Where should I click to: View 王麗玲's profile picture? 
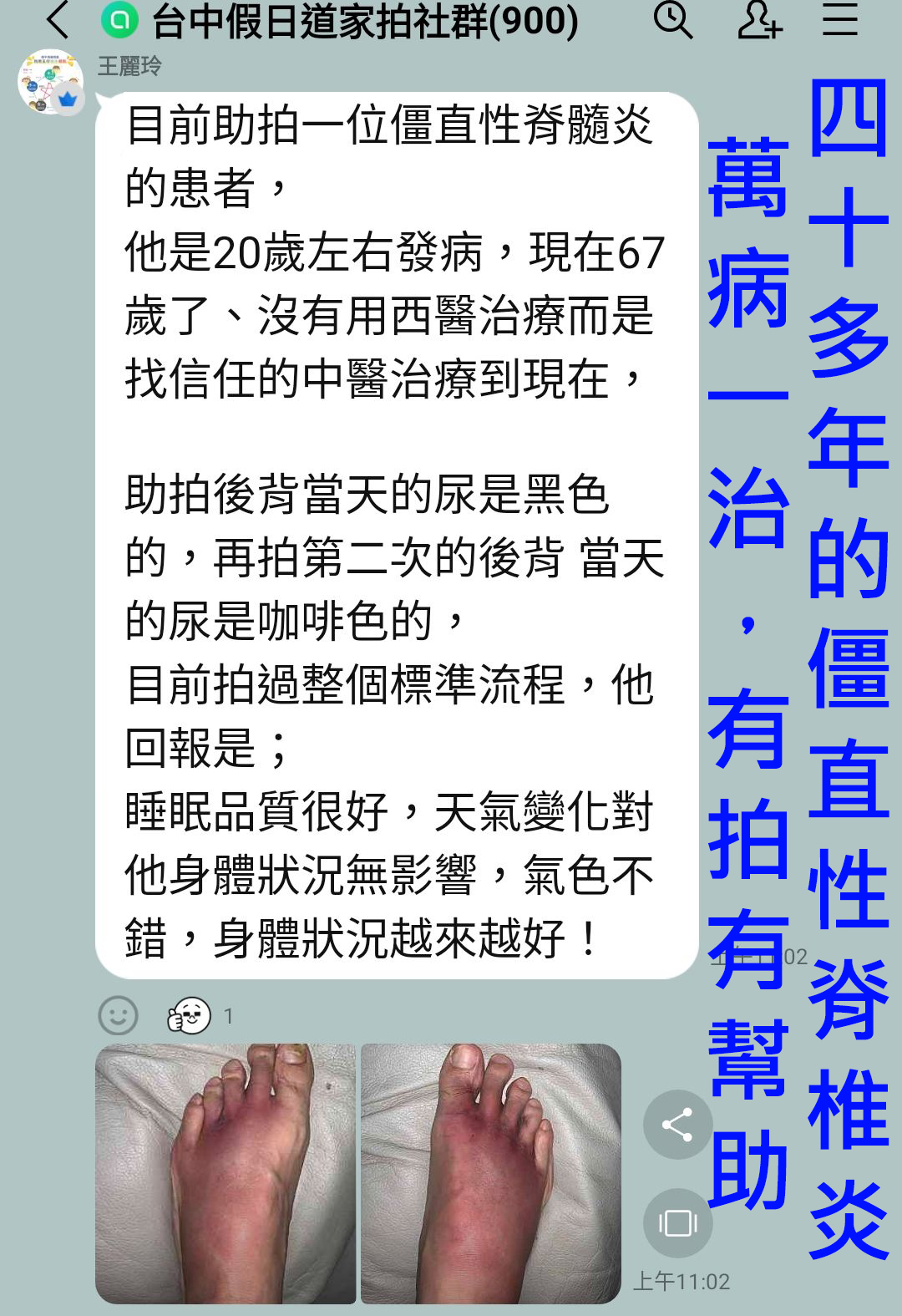coord(50,82)
